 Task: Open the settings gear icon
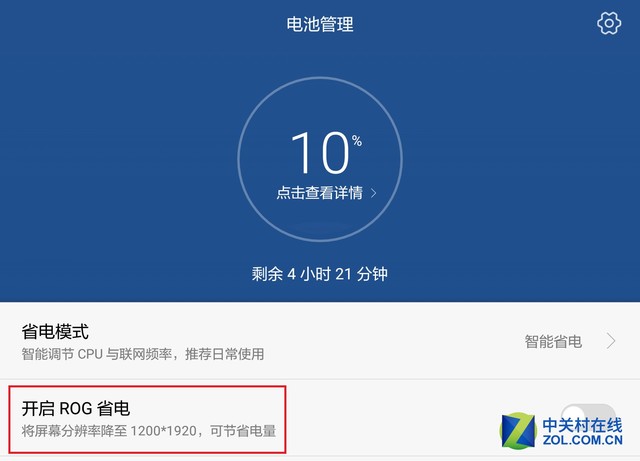click(609, 23)
